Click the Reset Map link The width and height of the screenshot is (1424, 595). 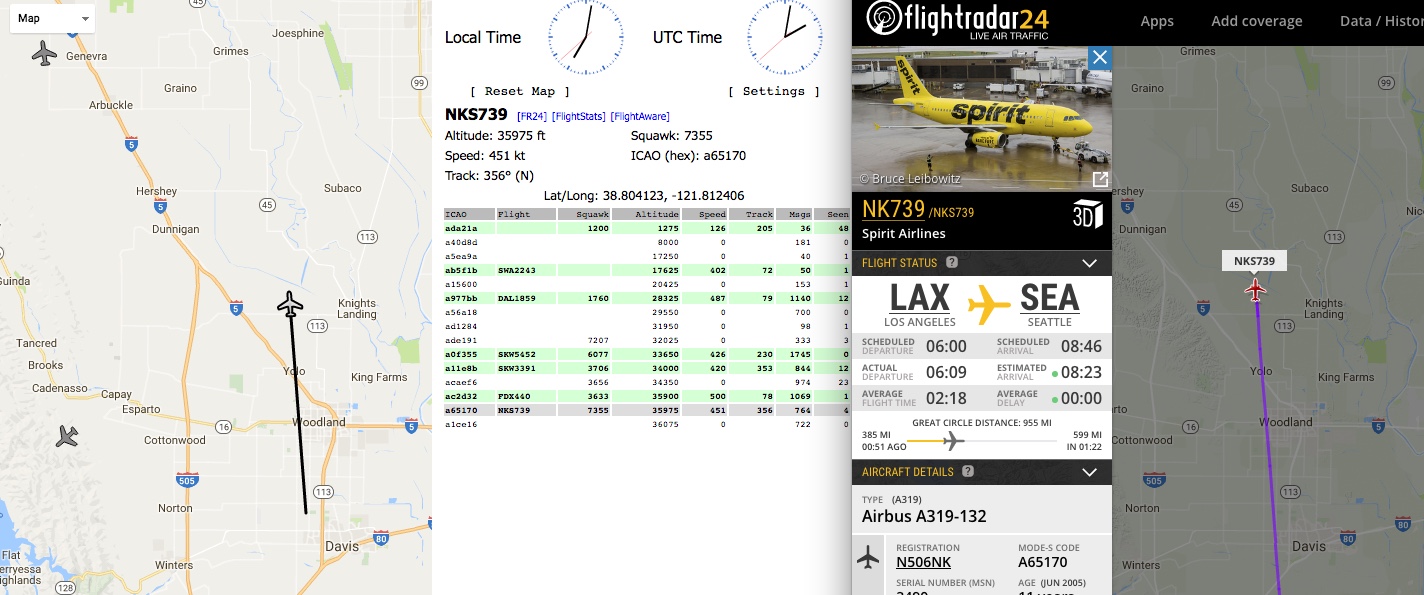tap(520, 91)
